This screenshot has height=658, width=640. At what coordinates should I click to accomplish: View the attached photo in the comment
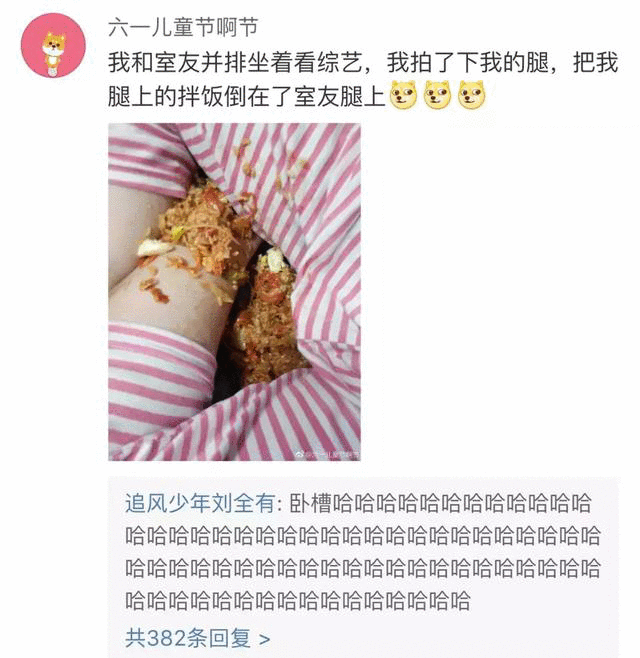(234, 291)
